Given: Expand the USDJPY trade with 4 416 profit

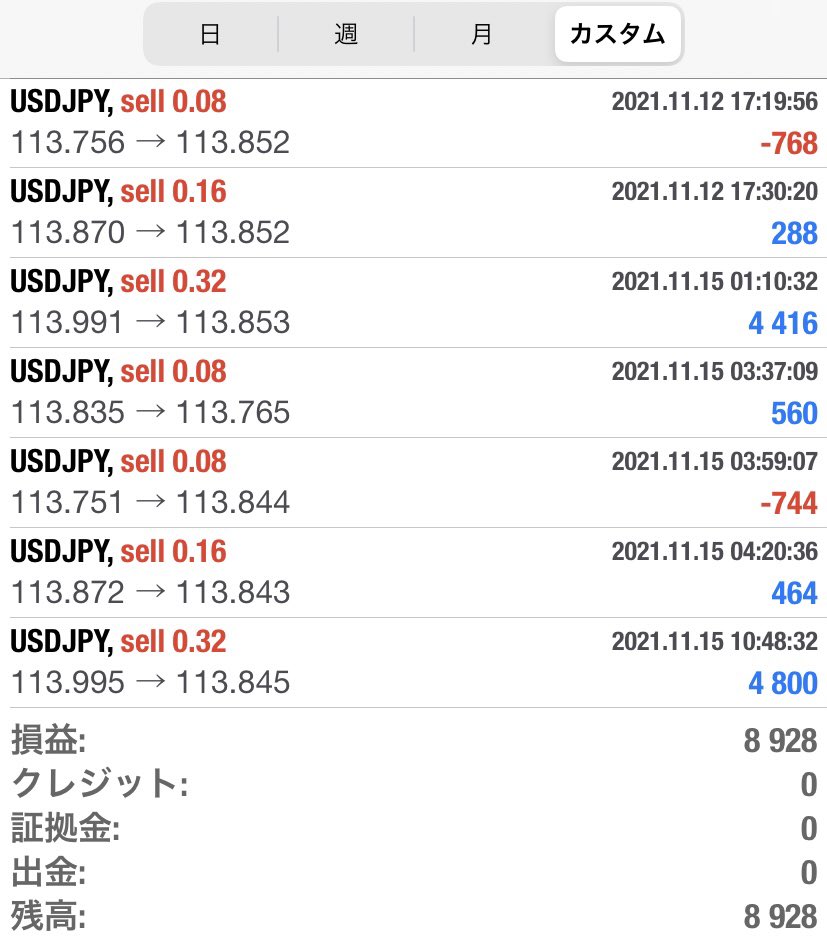Looking at the screenshot, I should click(x=413, y=303).
